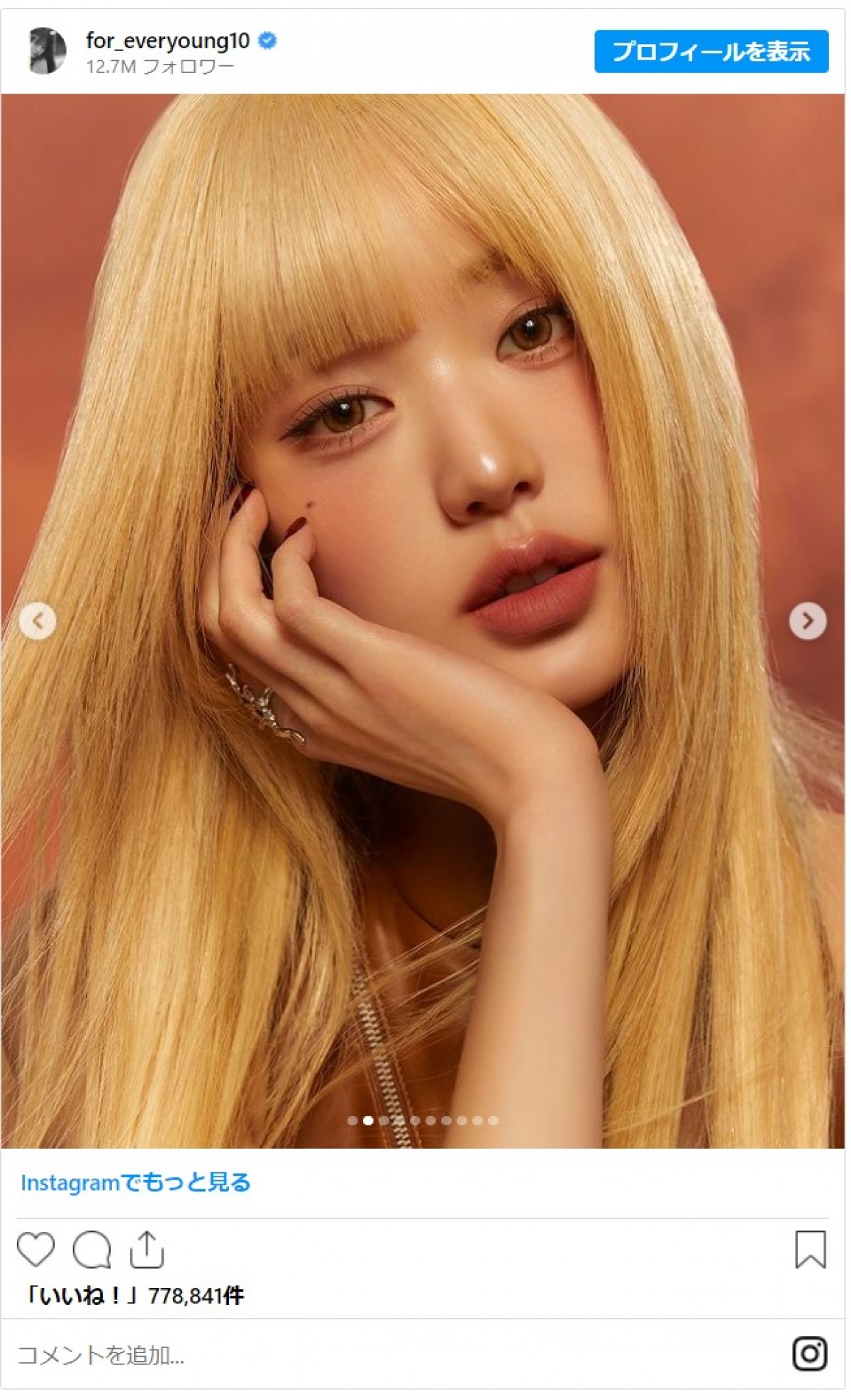This screenshot has width=851, height=1400.
Task: Open the profile avatar picture
Action: coord(47,50)
